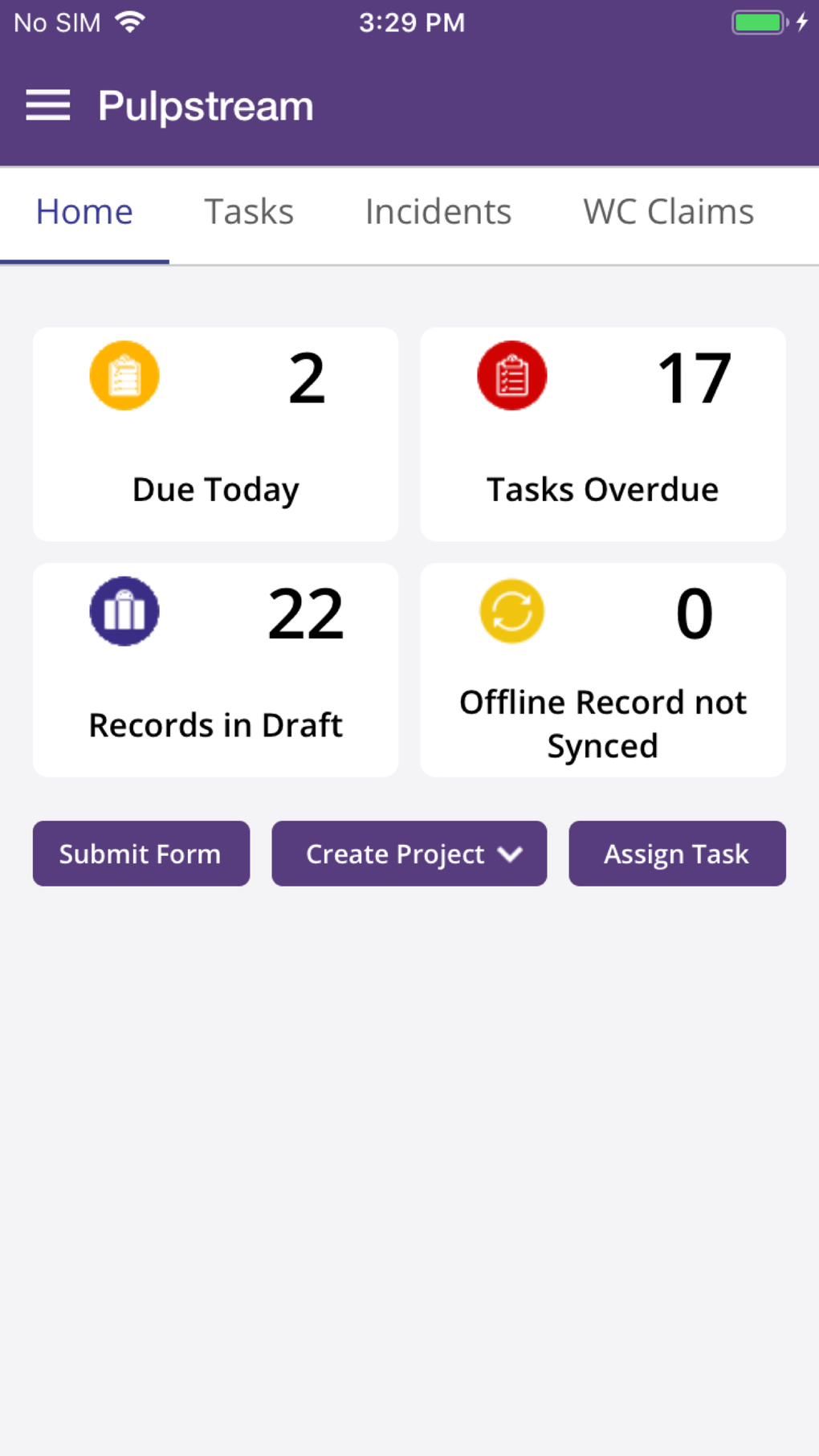Image resolution: width=819 pixels, height=1456 pixels.
Task: Switch to the Tasks tab
Action: (x=249, y=211)
